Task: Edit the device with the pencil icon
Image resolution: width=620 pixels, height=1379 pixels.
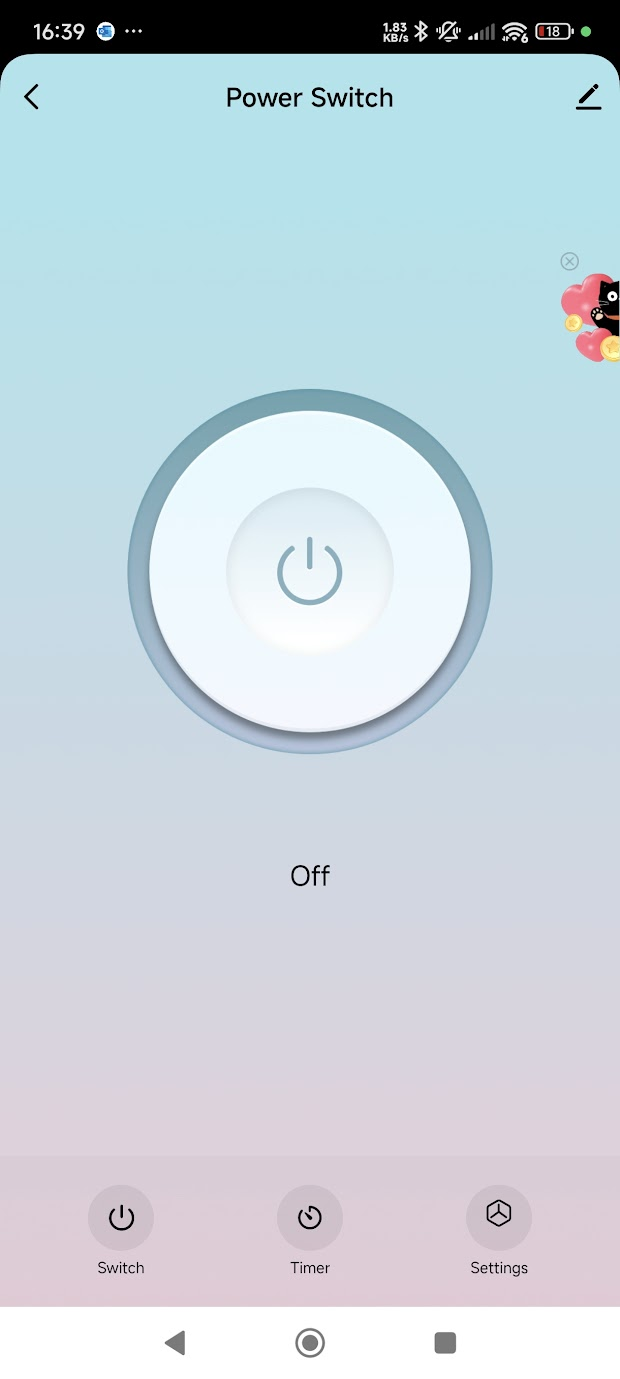Action: (588, 97)
